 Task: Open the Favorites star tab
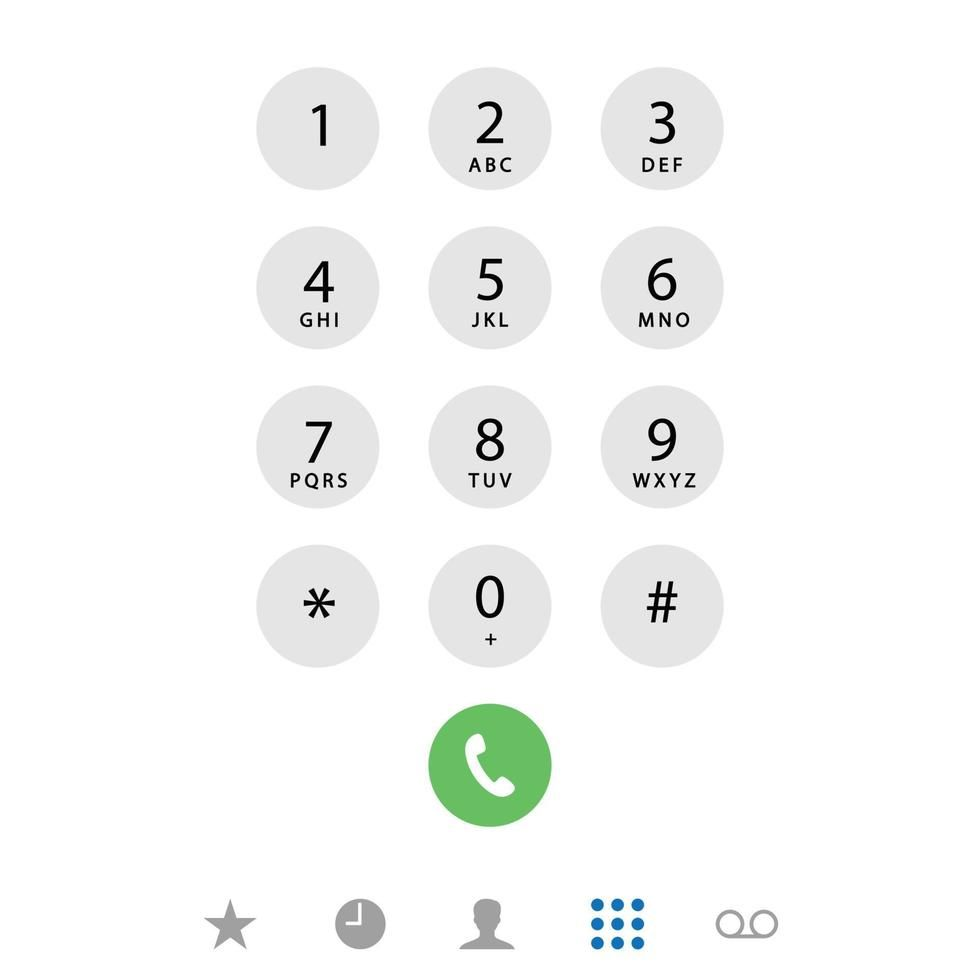(x=230, y=924)
